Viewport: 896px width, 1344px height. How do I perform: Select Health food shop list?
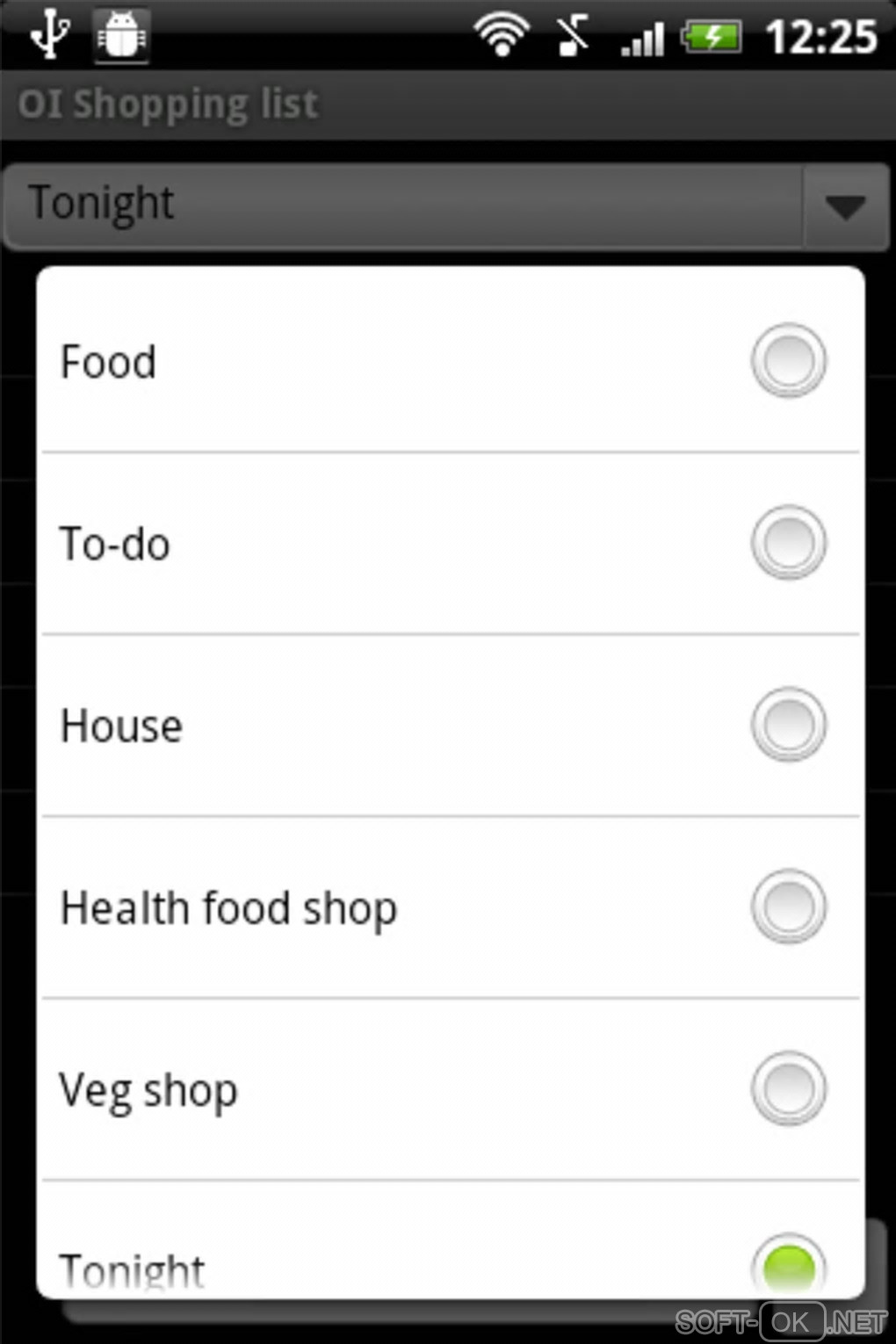point(450,907)
